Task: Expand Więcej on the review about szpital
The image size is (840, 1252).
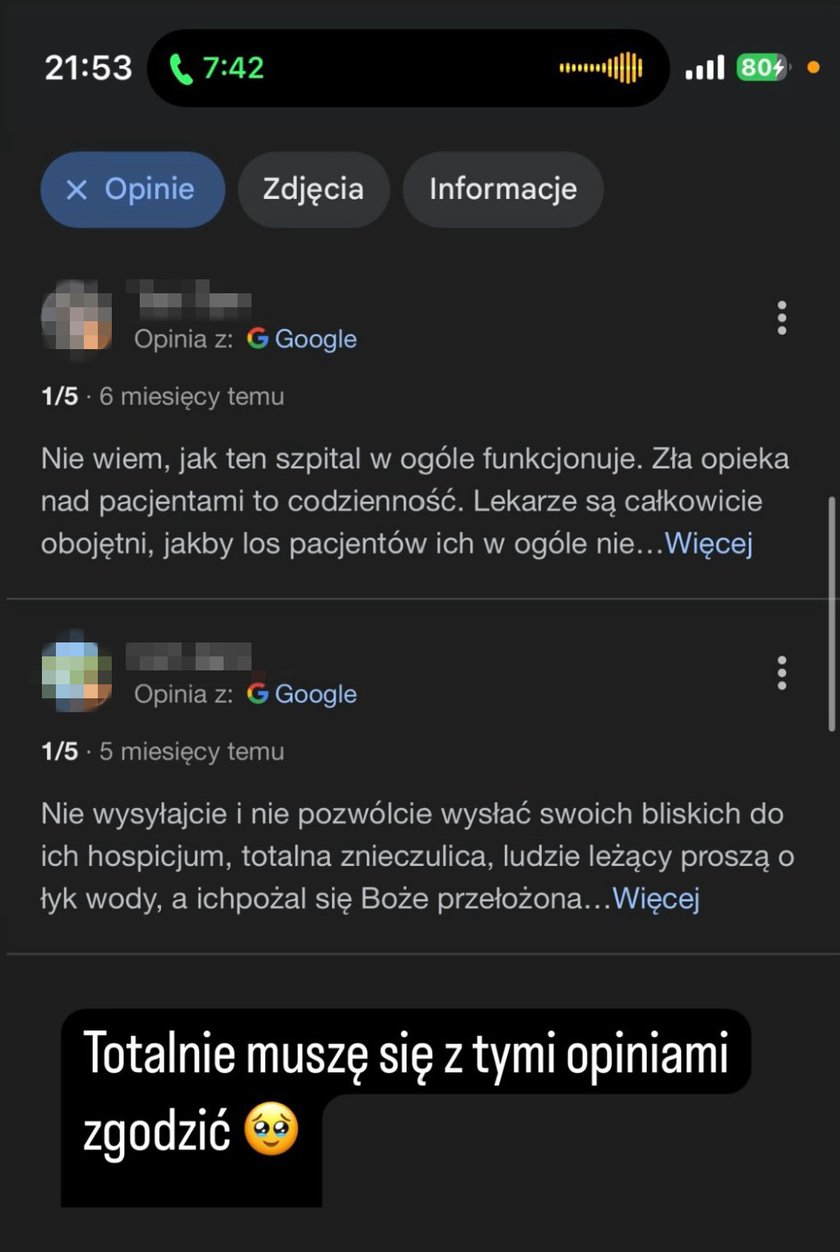Action: 708,544
